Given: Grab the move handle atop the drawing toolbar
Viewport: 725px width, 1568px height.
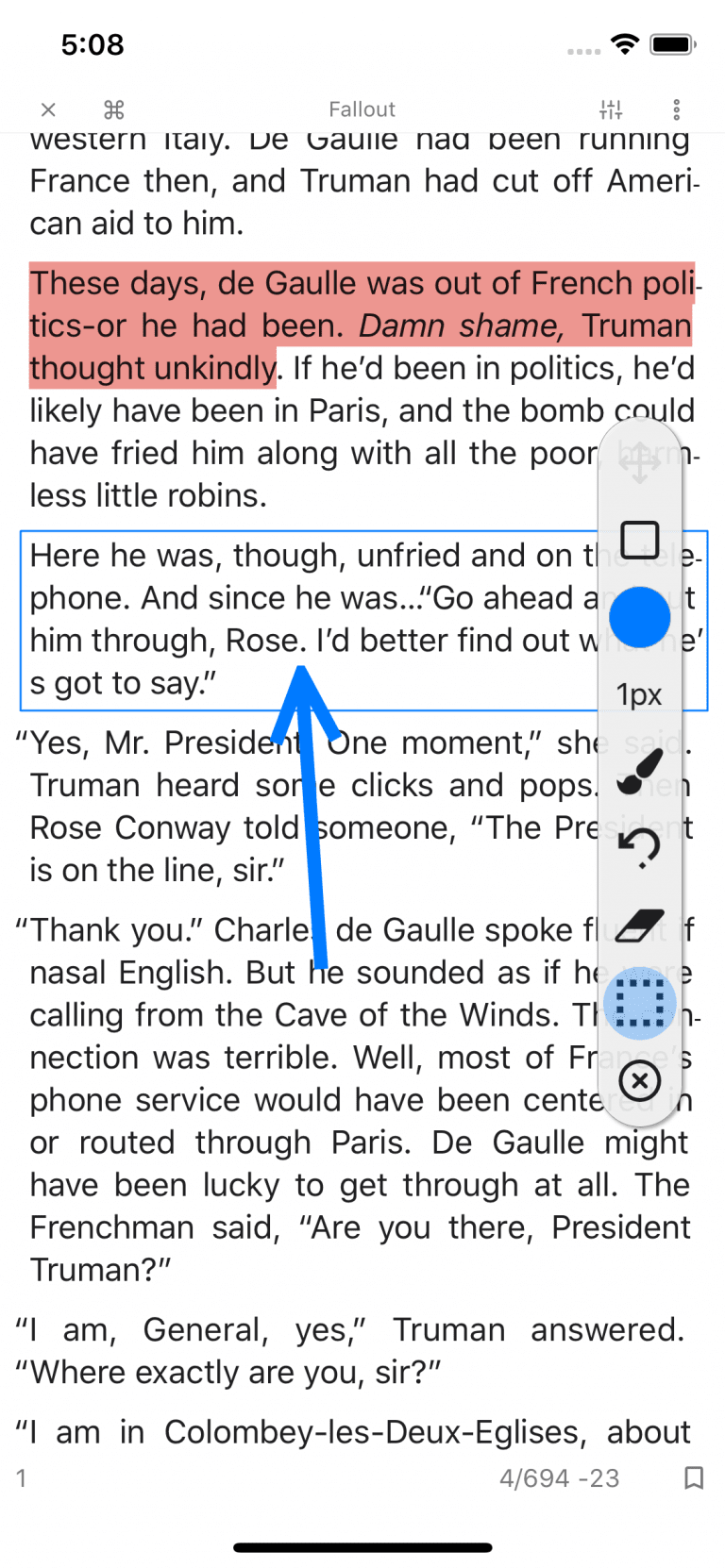Looking at the screenshot, I should tap(640, 464).
